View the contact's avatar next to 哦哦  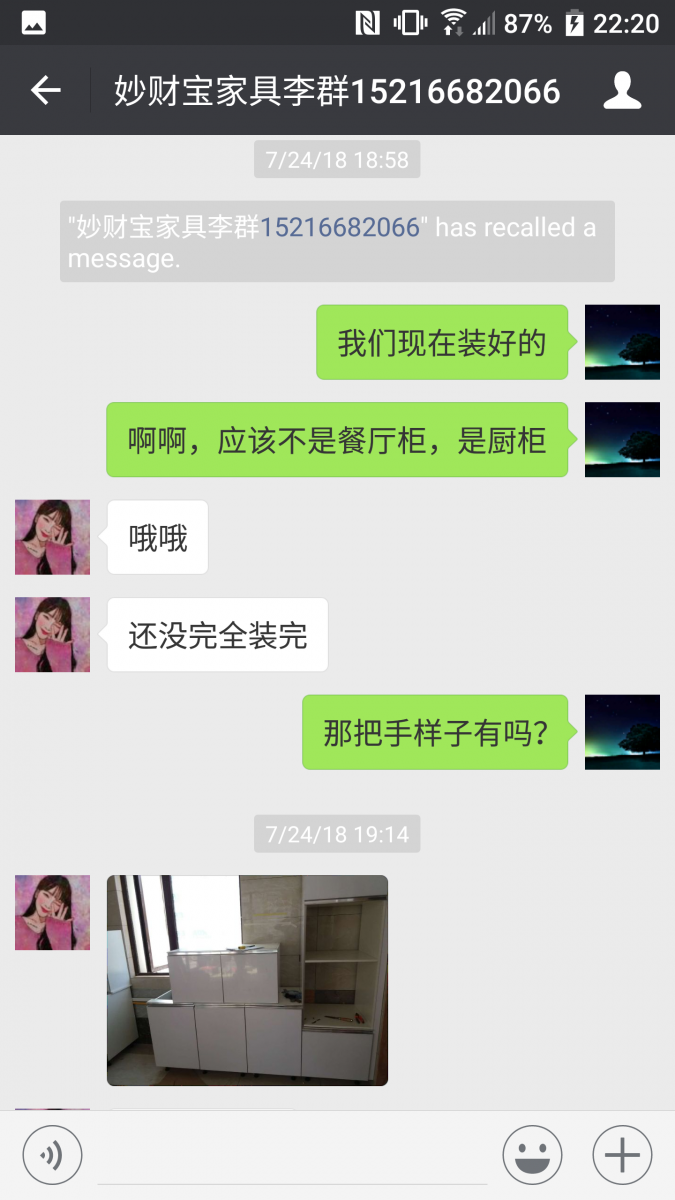pyautogui.click(x=52, y=537)
